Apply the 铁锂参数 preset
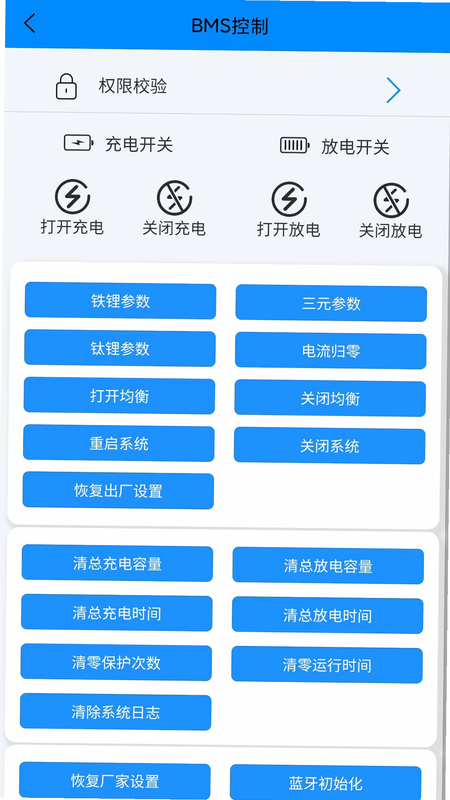Image resolution: width=450 pixels, height=800 pixels. (x=120, y=301)
